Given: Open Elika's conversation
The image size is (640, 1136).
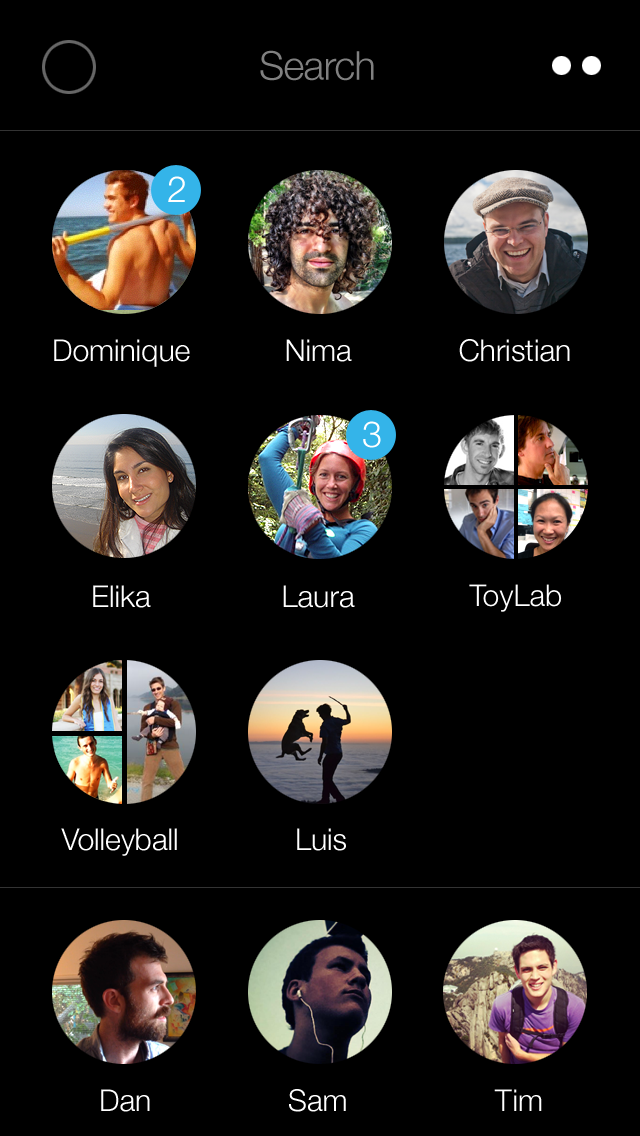Looking at the screenshot, I should 124,486.
